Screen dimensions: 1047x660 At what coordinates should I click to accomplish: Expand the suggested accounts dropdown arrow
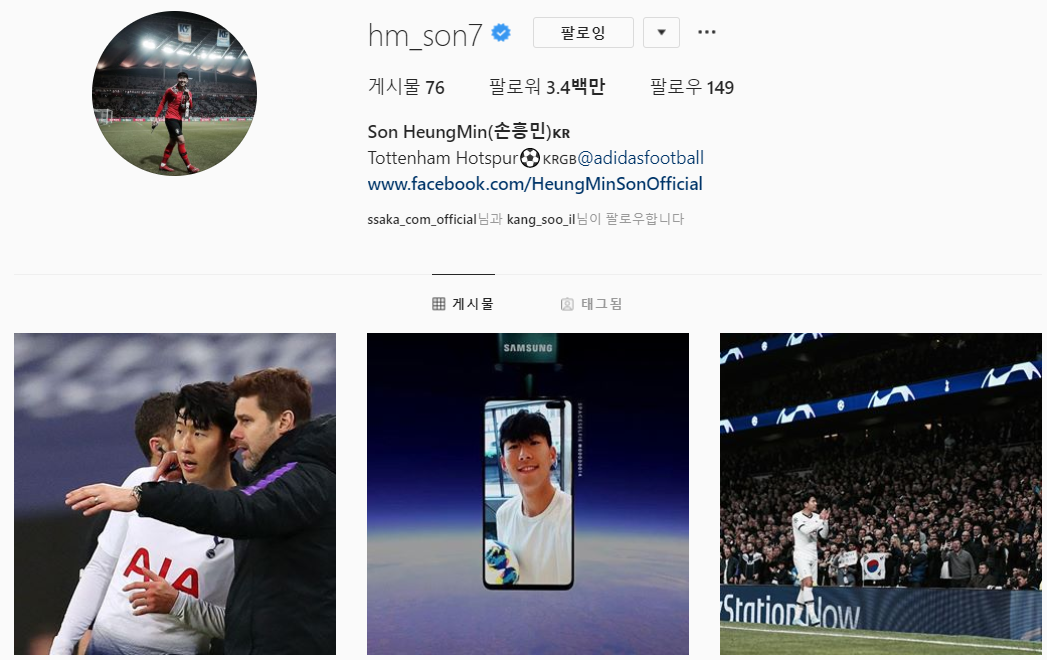661,33
